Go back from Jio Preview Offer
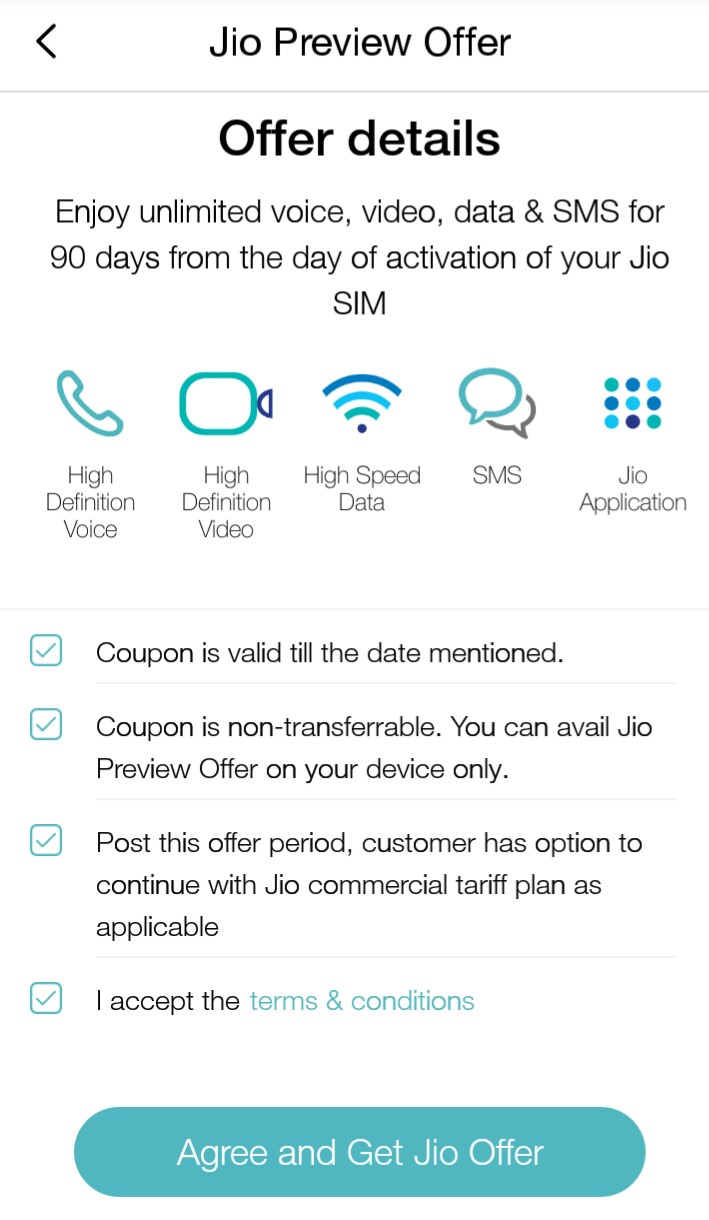709x1220 pixels. (46, 42)
